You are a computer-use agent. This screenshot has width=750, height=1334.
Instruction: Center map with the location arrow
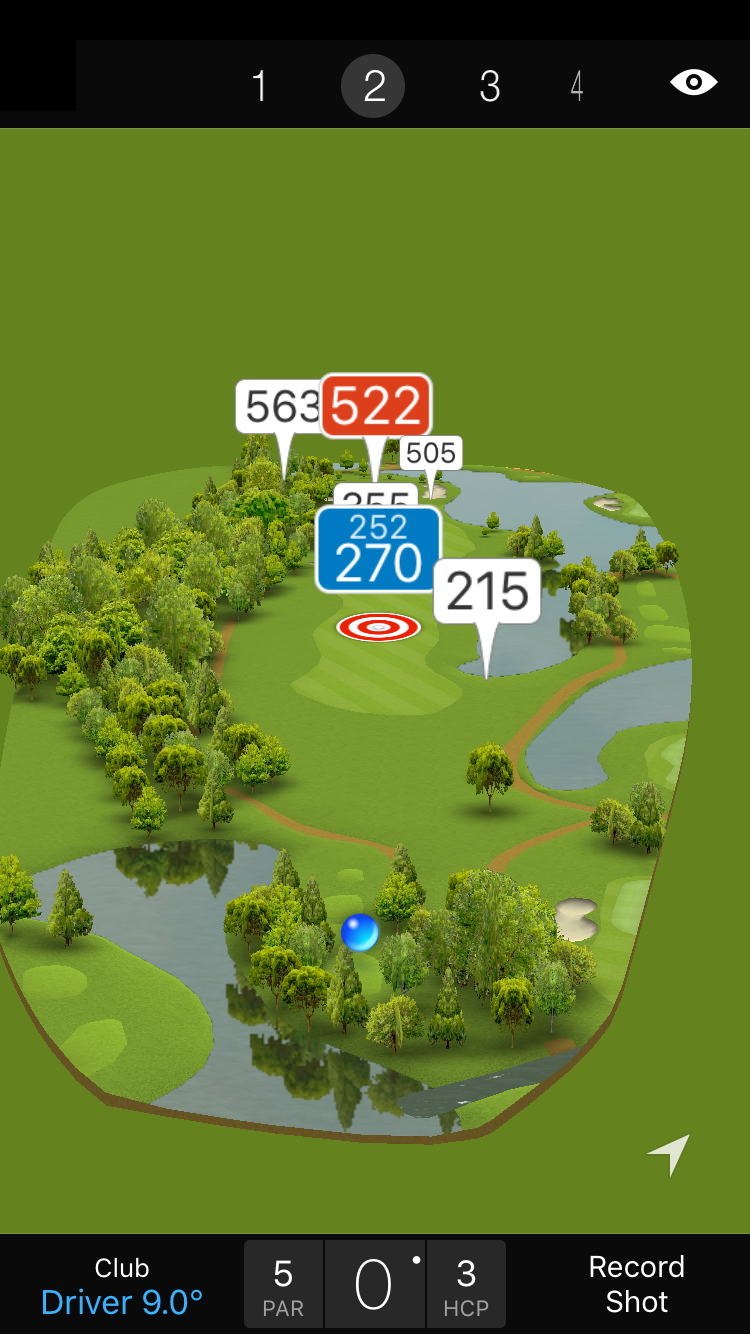pyautogui.click(x=668, y=1155)
